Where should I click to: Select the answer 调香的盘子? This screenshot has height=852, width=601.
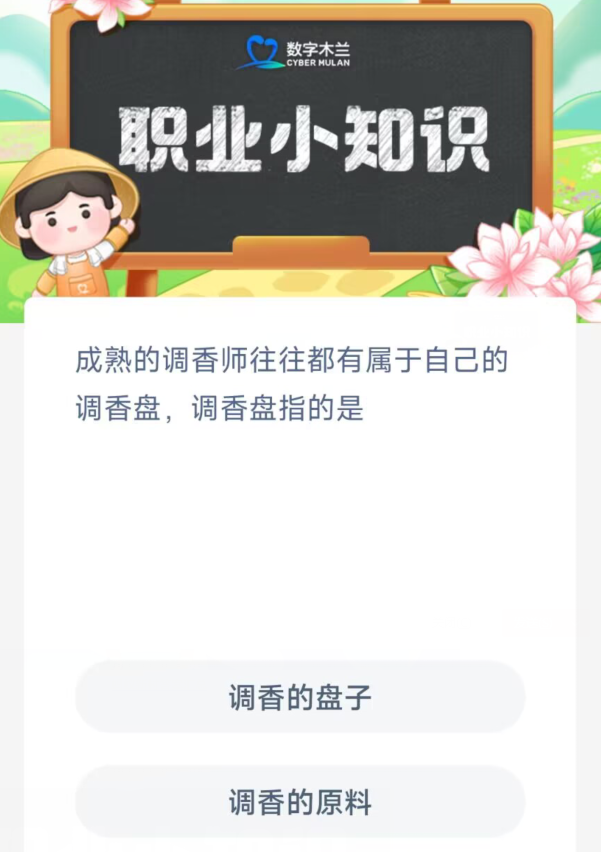coord(300,697)
